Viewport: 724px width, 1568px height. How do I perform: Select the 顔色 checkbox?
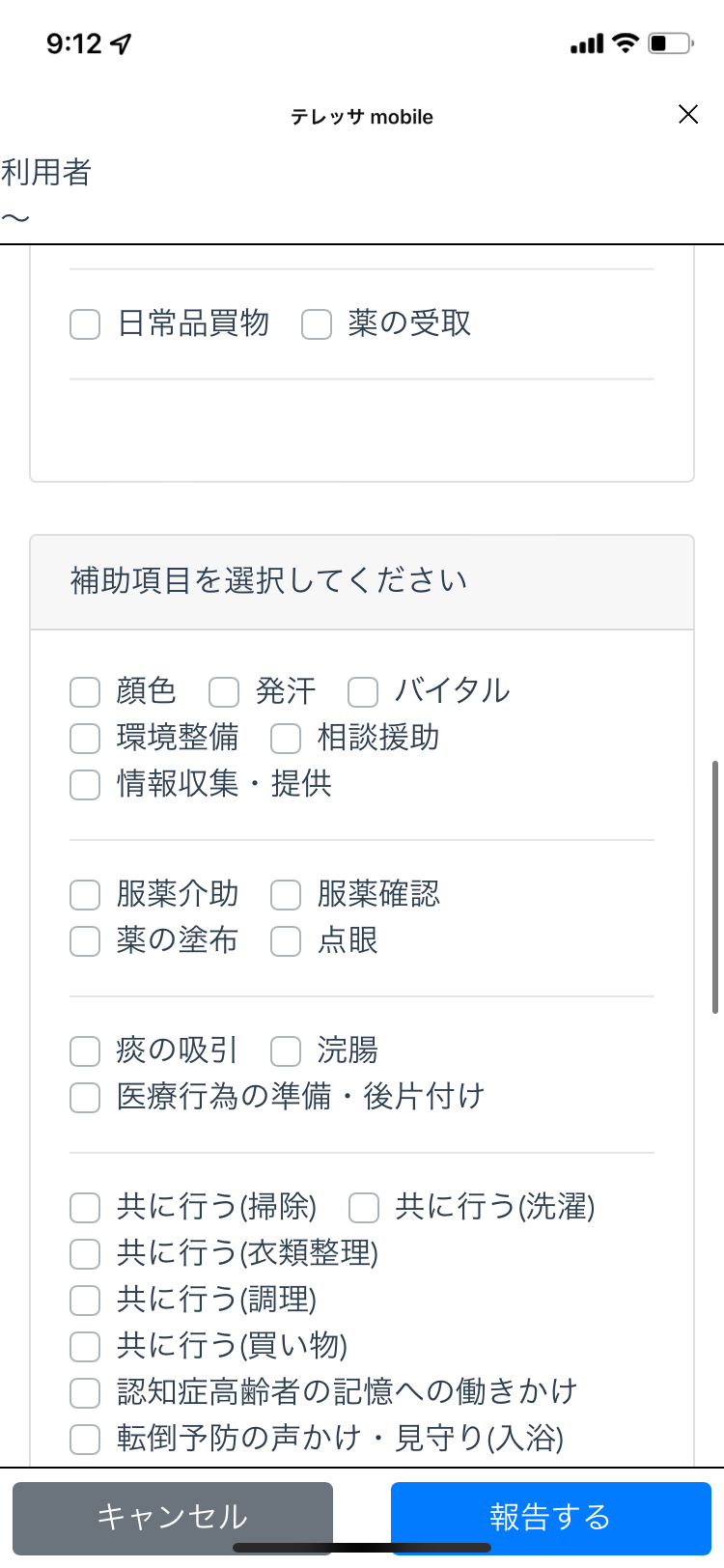tap(85, 692)
